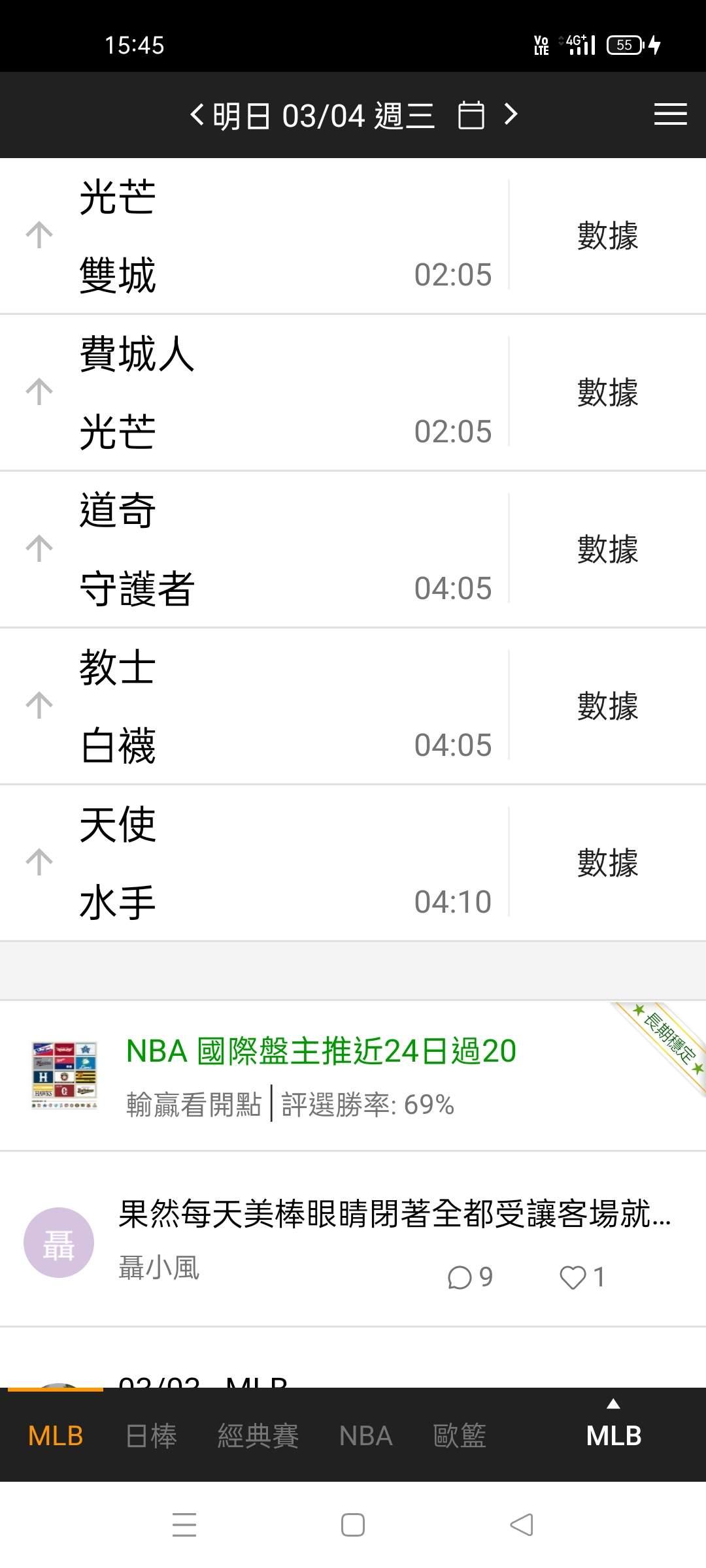
Task: Go to the previous day's schedule
Action: pos(197,115)
